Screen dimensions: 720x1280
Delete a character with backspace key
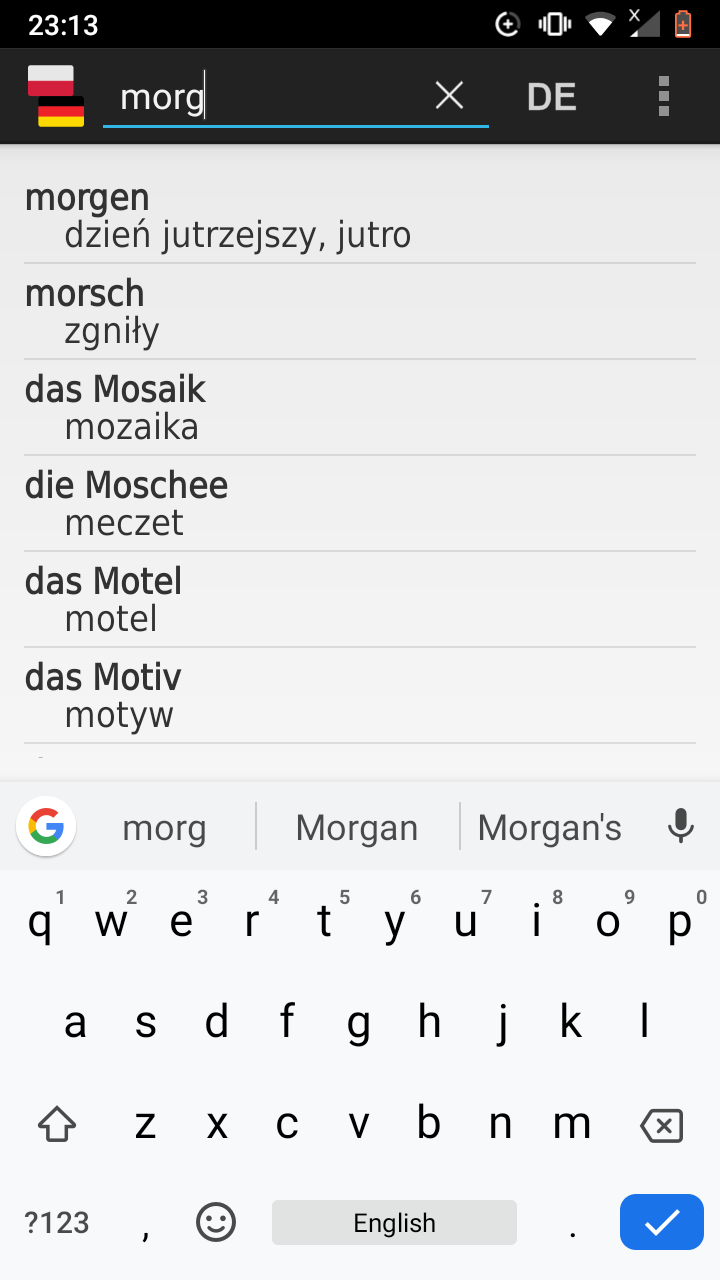[661, 1125]
